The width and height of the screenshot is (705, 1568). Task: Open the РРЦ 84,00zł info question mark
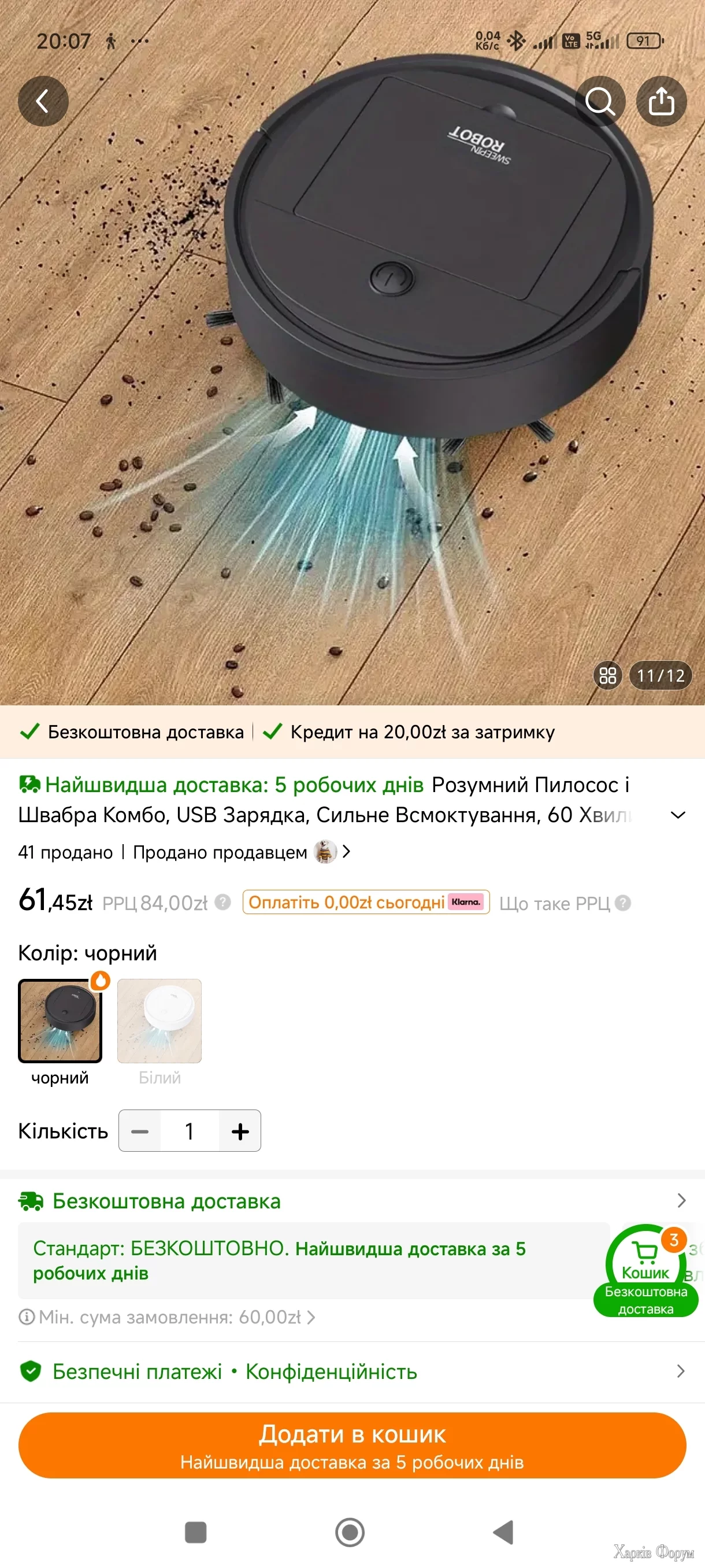pyautogui.click(x=222, y=902)
